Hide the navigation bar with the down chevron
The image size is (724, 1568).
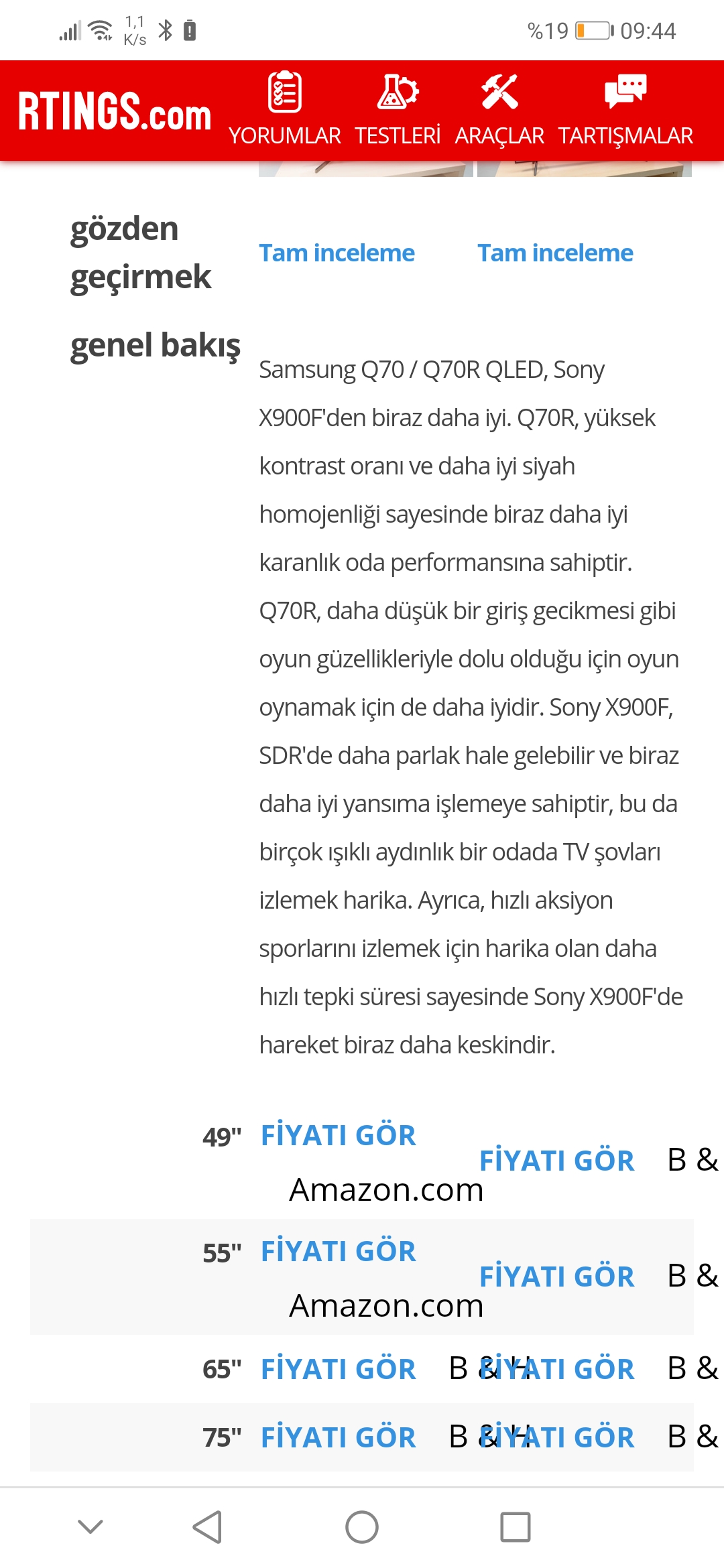click(90, 1527)
